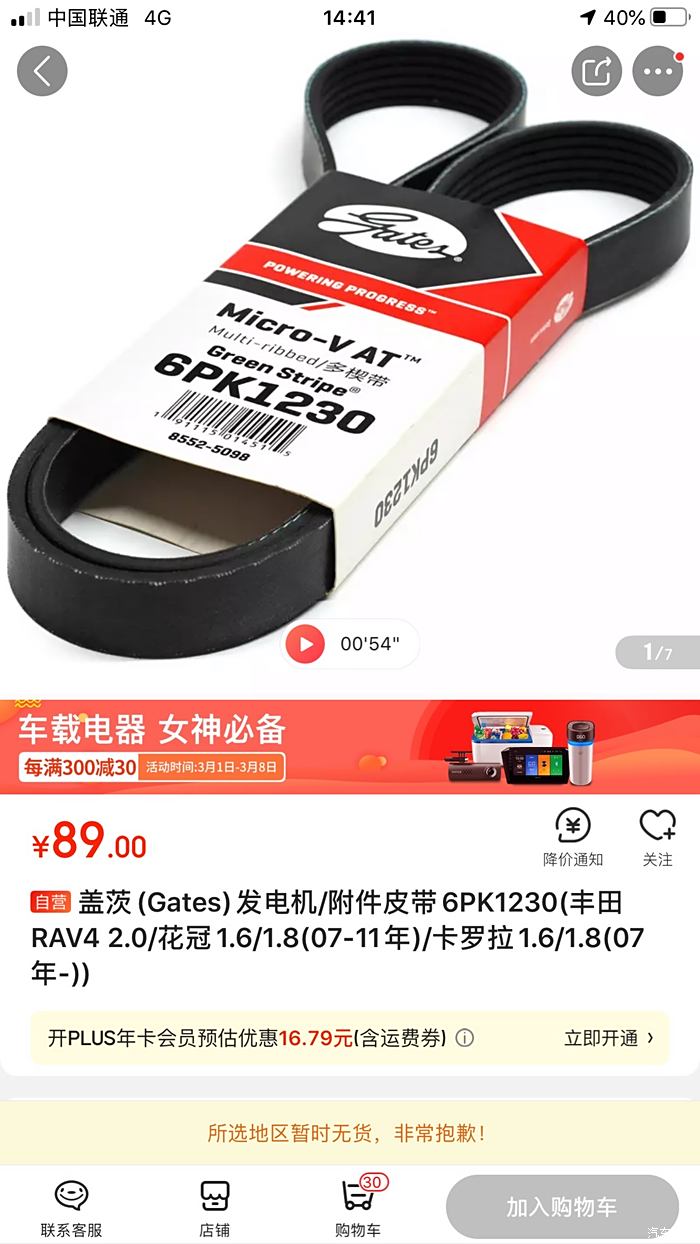Viewport: 700px width, 1244px height.
Task: Visit the 店铺 store page
Action: (214, 1207)
